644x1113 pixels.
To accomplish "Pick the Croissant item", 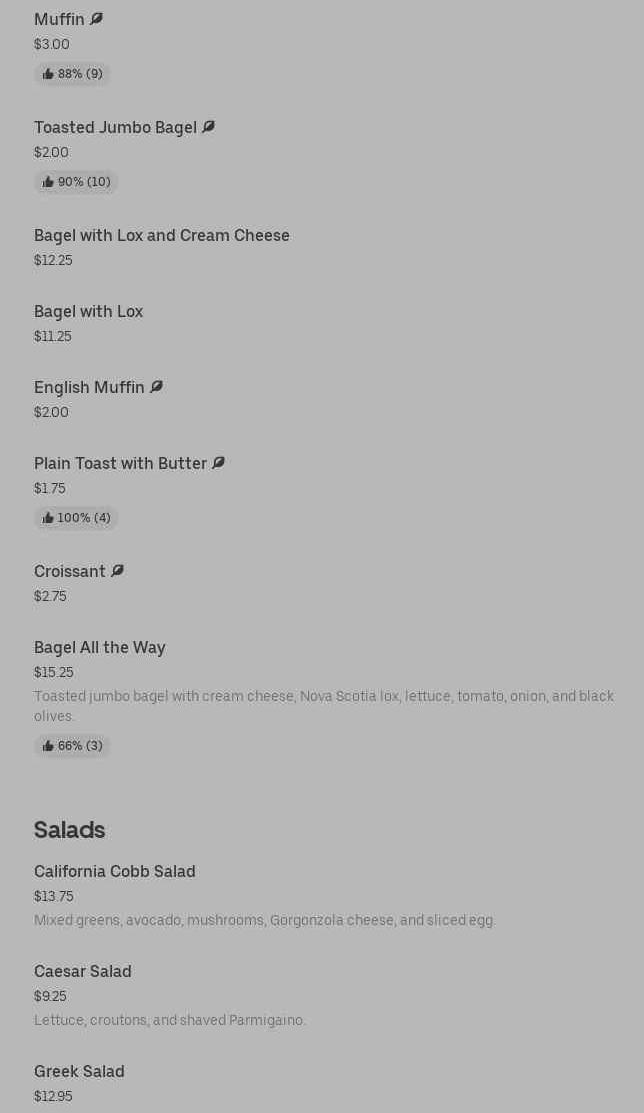I will (x=69, y=571).
